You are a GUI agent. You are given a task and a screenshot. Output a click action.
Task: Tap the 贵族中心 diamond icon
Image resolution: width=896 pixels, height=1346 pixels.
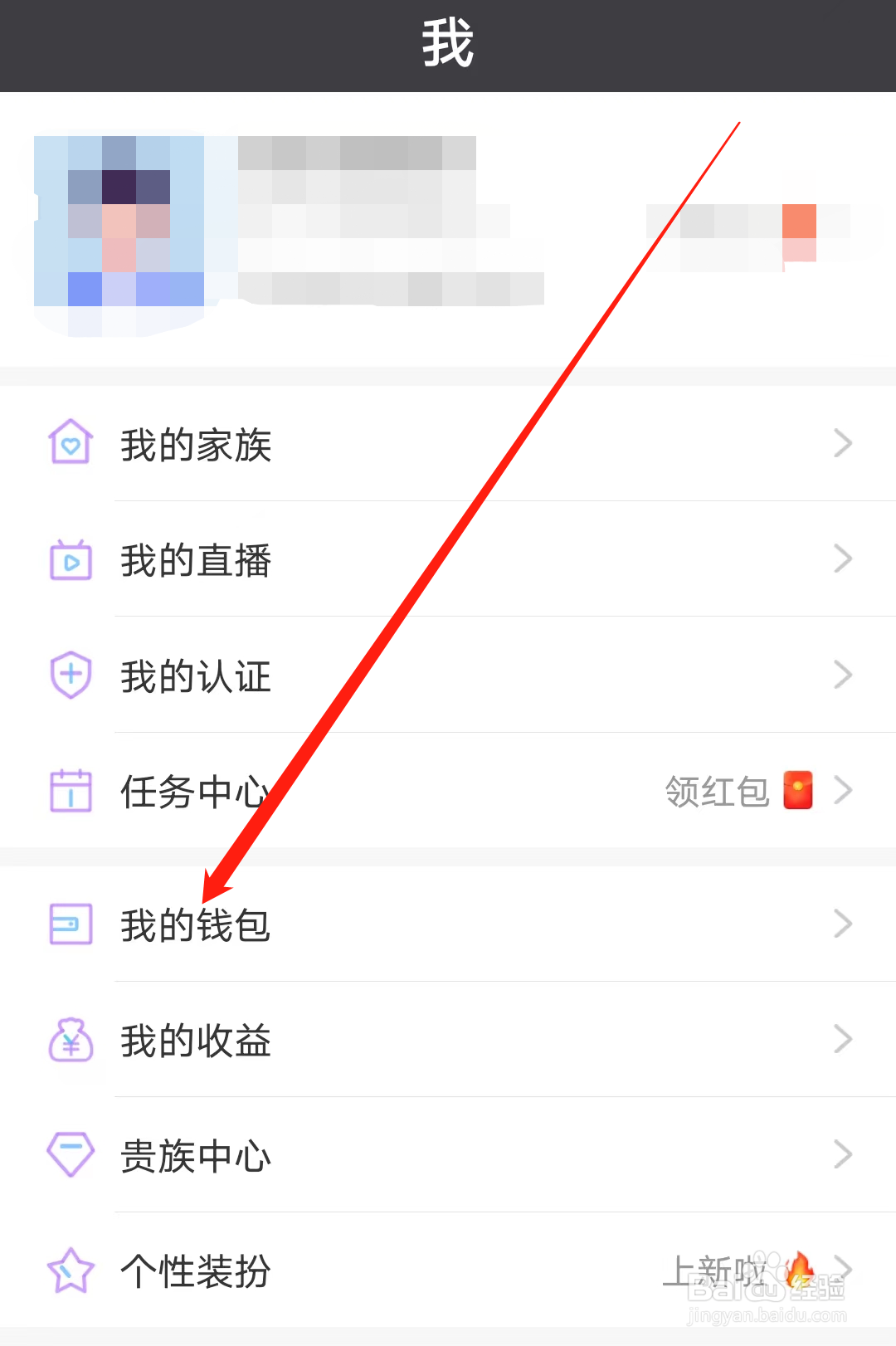pyautogui.click(x=71, y=1154)
